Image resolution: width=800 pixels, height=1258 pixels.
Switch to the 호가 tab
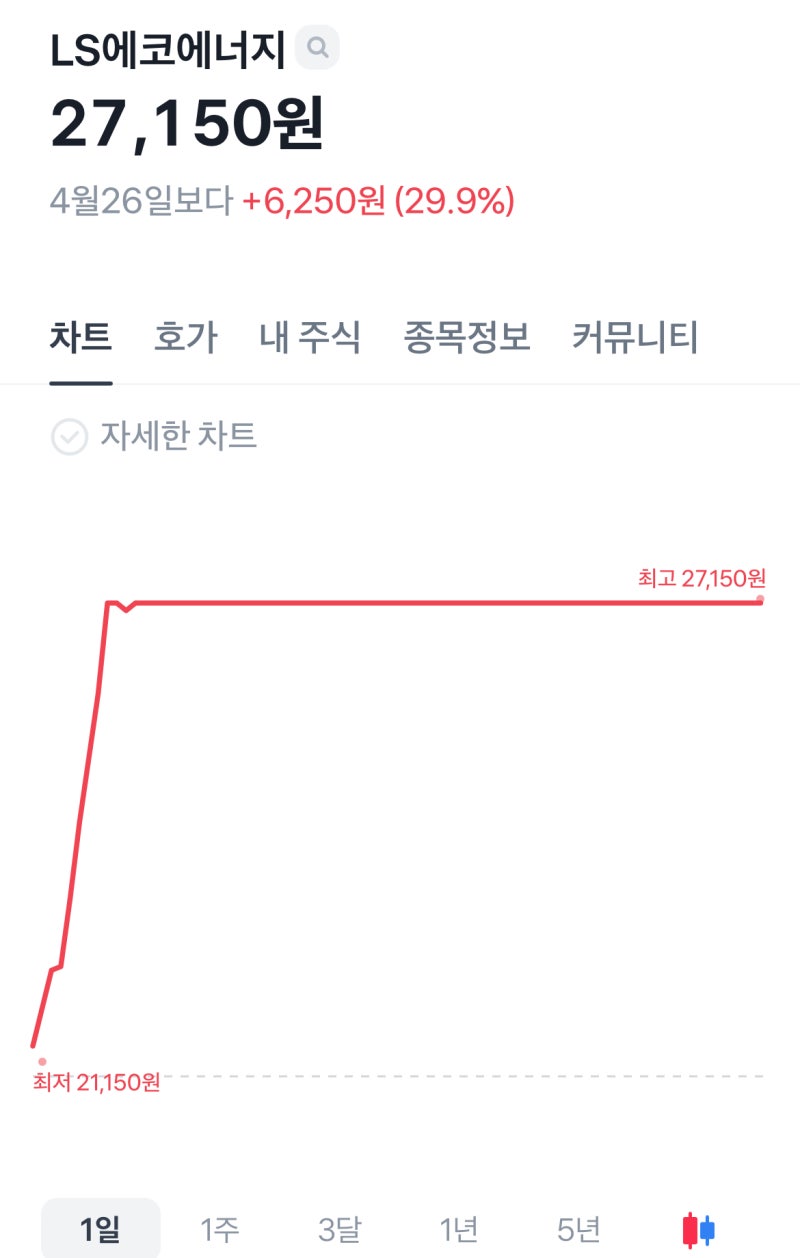click(185, 338)
